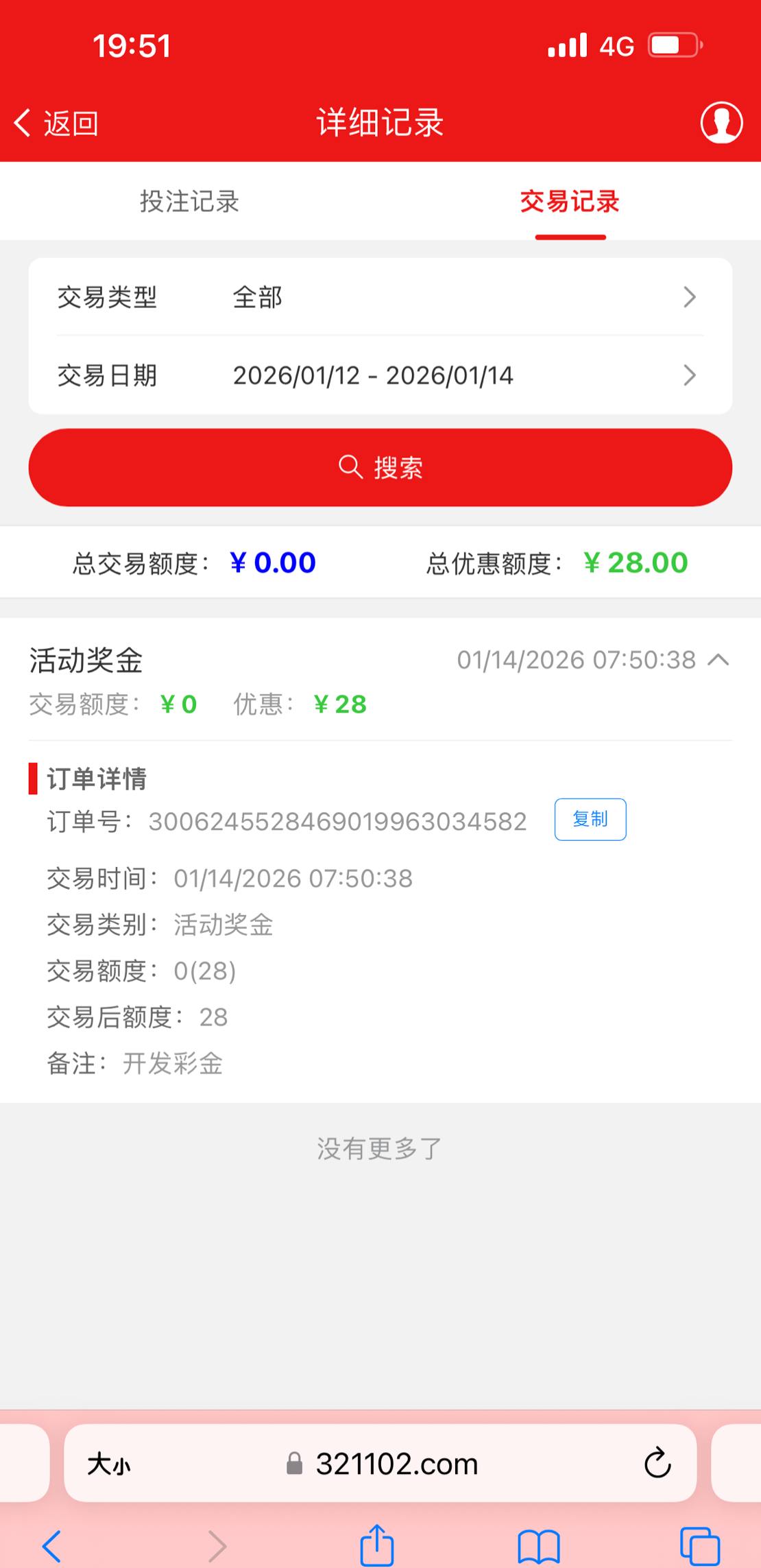Switch to the 投注记录 tab

(x=189, y=202)
